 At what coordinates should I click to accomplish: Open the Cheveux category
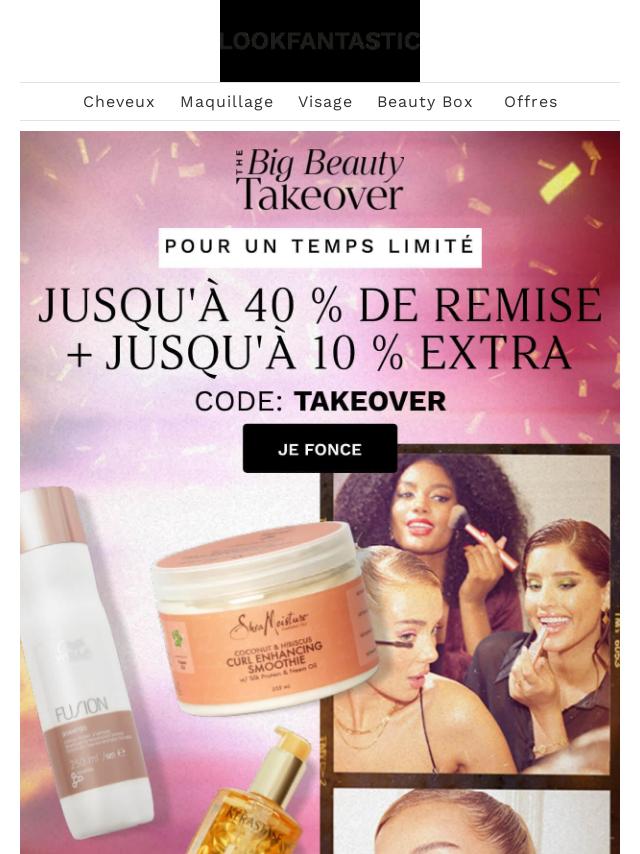point(119,102)
